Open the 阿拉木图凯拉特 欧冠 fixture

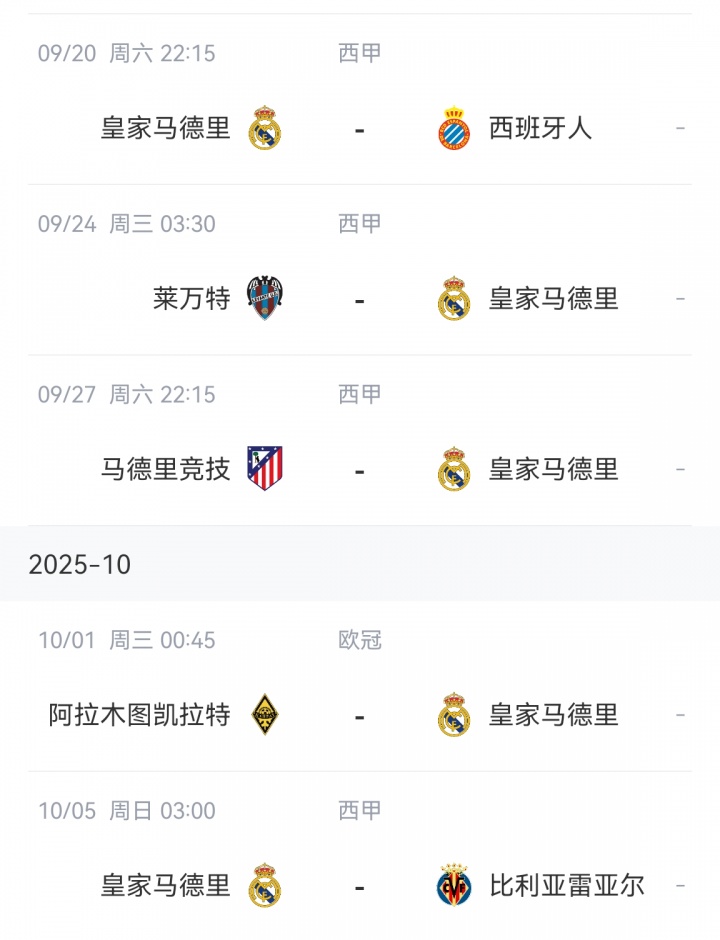click(x=360, y=715)
